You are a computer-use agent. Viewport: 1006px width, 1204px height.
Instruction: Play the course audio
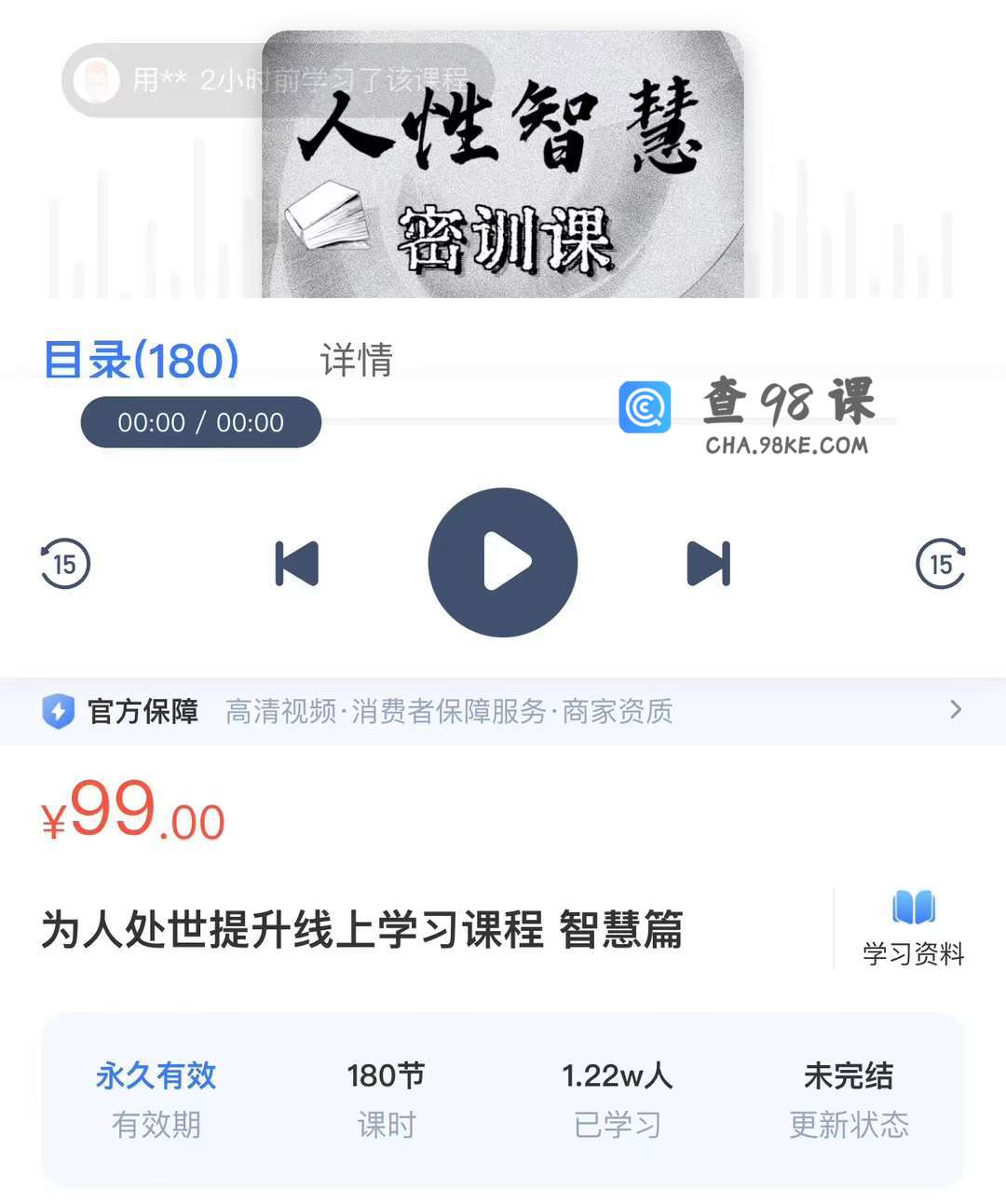(x=503, y=563)
